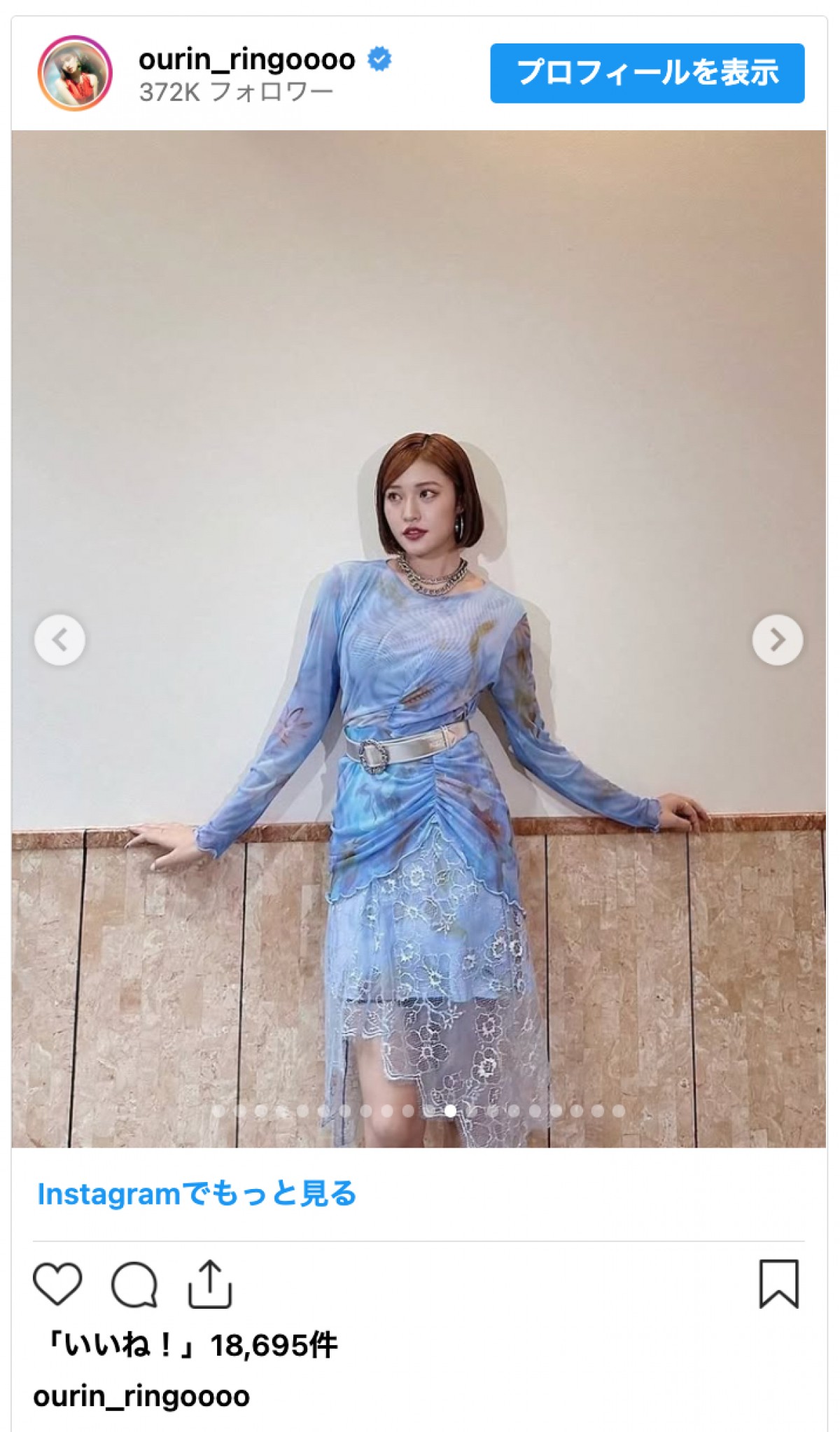
Task: Open the ourin_ringoooo username in the caption
Action: click(141, 1396)
